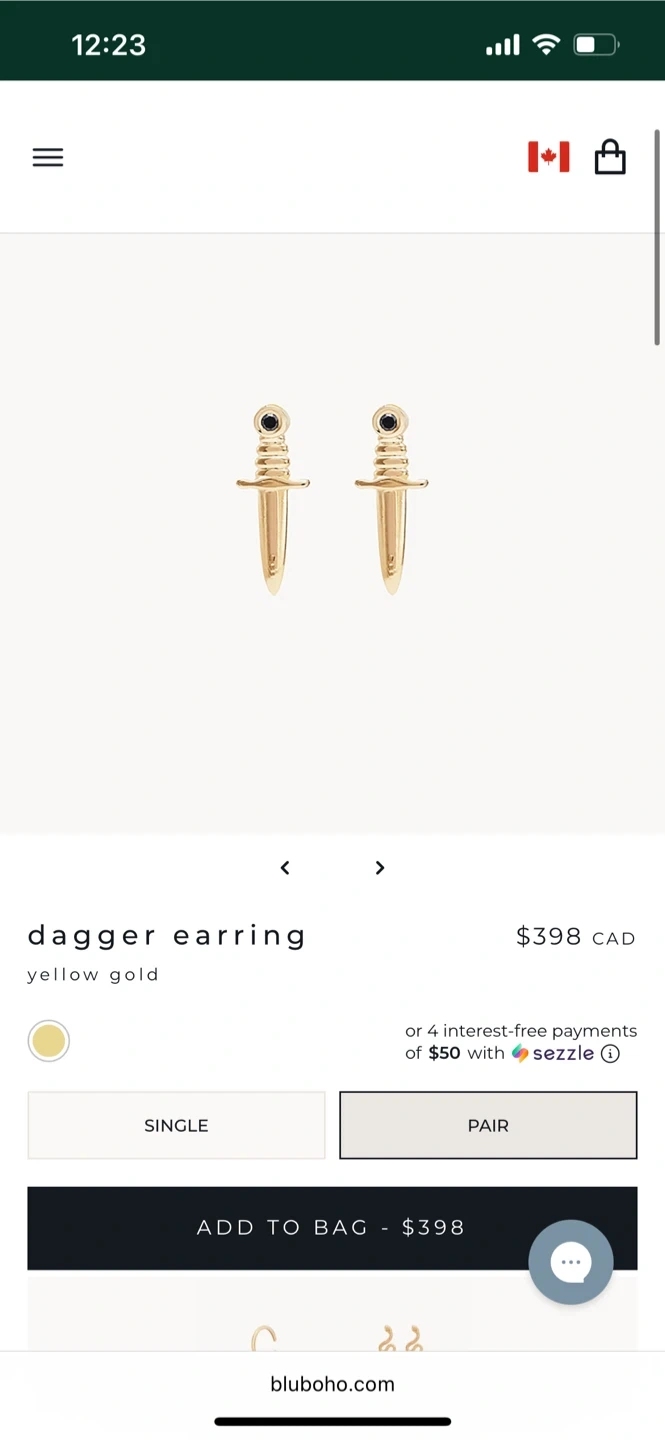This screenshot has width=665, height=1440.
Task: Tap the bluboho.com address bar
Action: (x=332, y=1385)
